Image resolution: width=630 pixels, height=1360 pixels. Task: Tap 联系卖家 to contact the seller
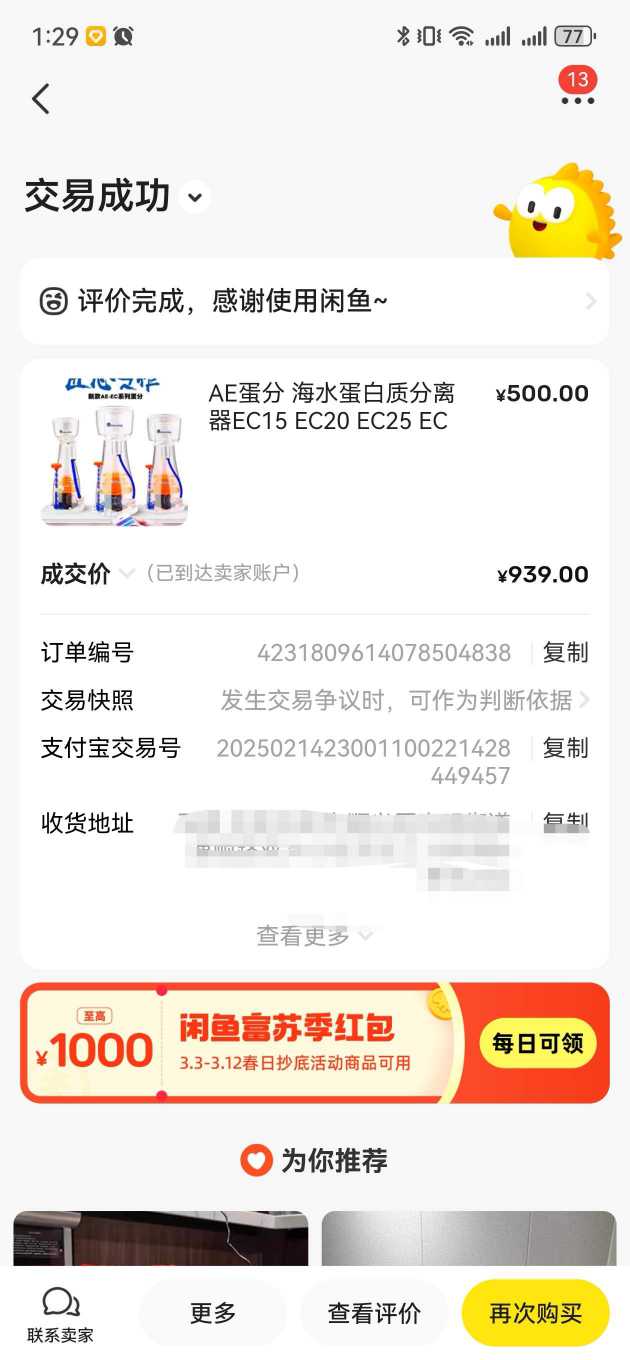click(x=60, y=1313)
